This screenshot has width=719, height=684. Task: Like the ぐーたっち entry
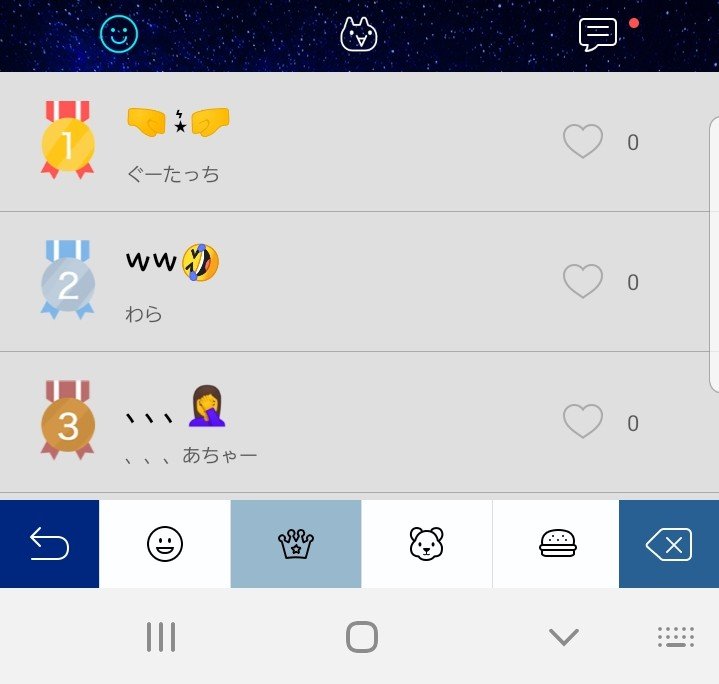[583, 142]
